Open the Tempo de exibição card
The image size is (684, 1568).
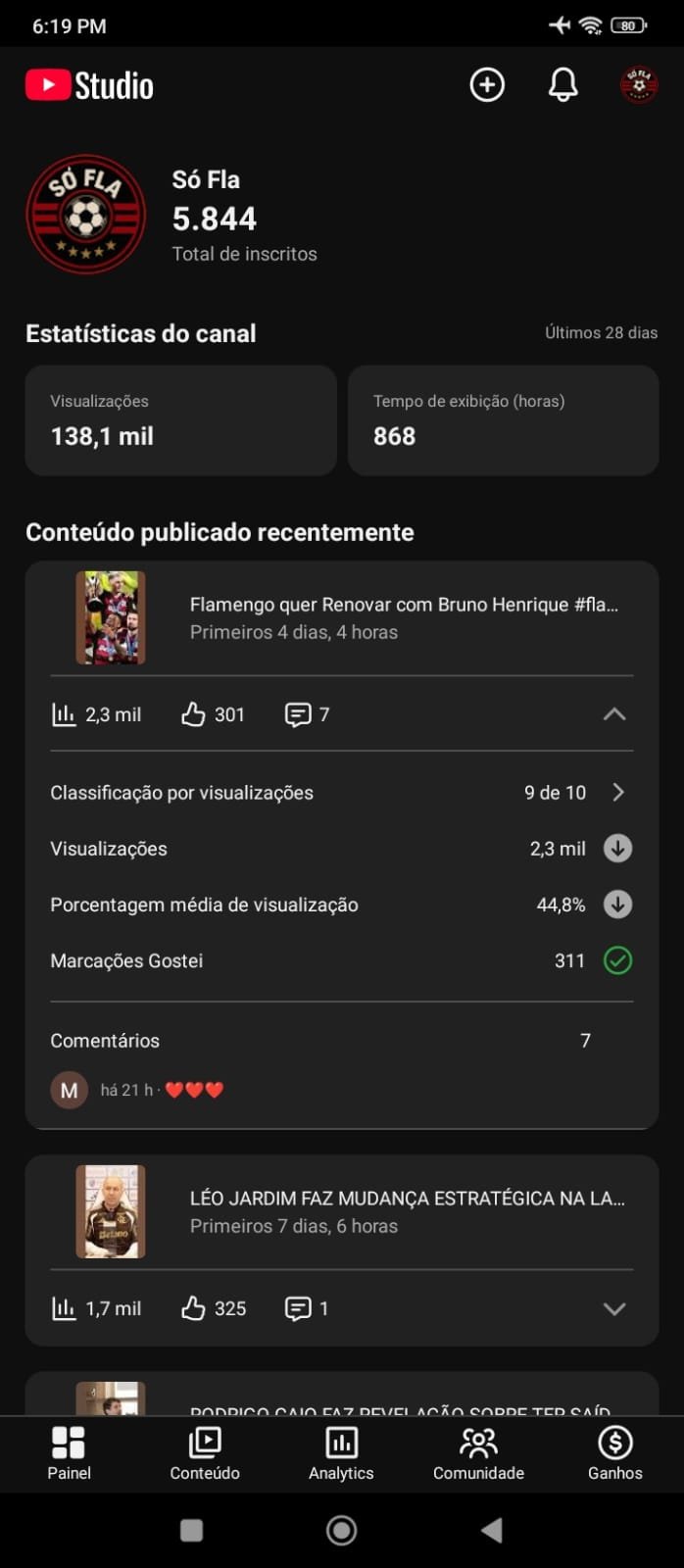(503, 420)
